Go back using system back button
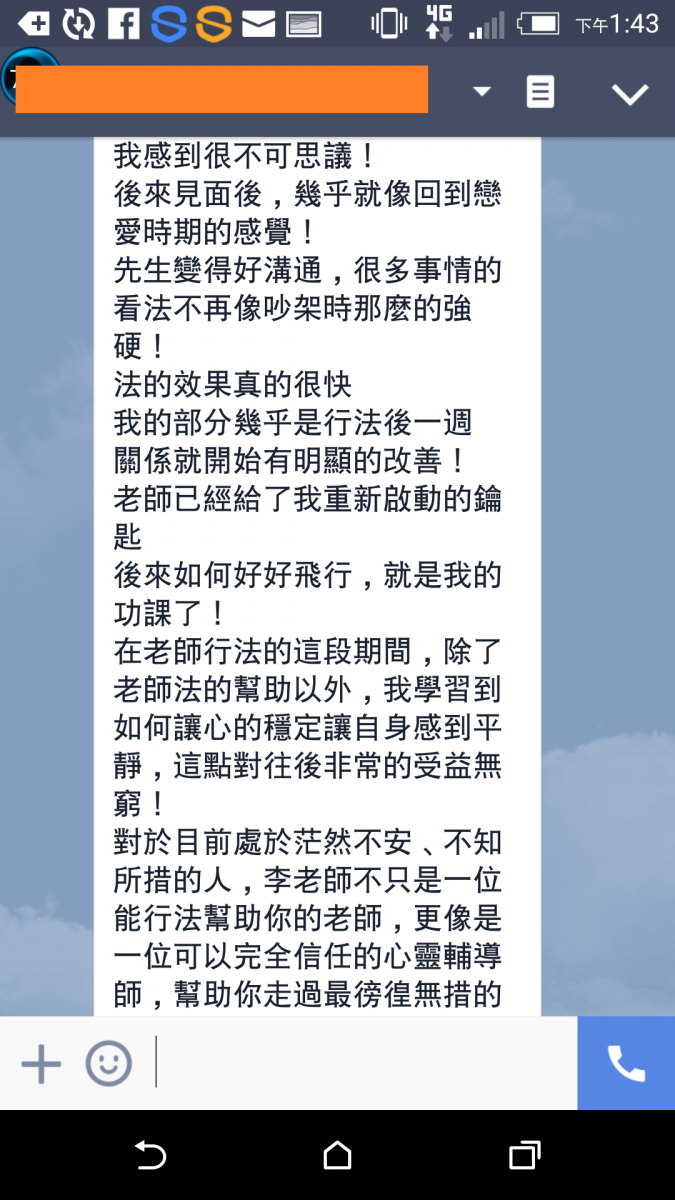Viewport: 675px width, 1200px height. (150, 1156)
